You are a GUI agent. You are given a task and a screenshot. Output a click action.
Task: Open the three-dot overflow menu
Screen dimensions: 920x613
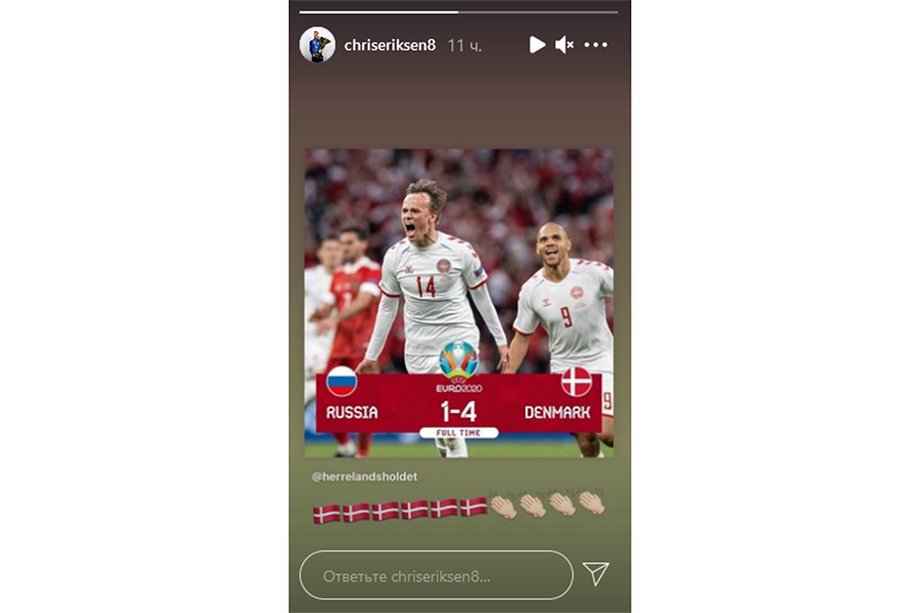click(596, 45)
